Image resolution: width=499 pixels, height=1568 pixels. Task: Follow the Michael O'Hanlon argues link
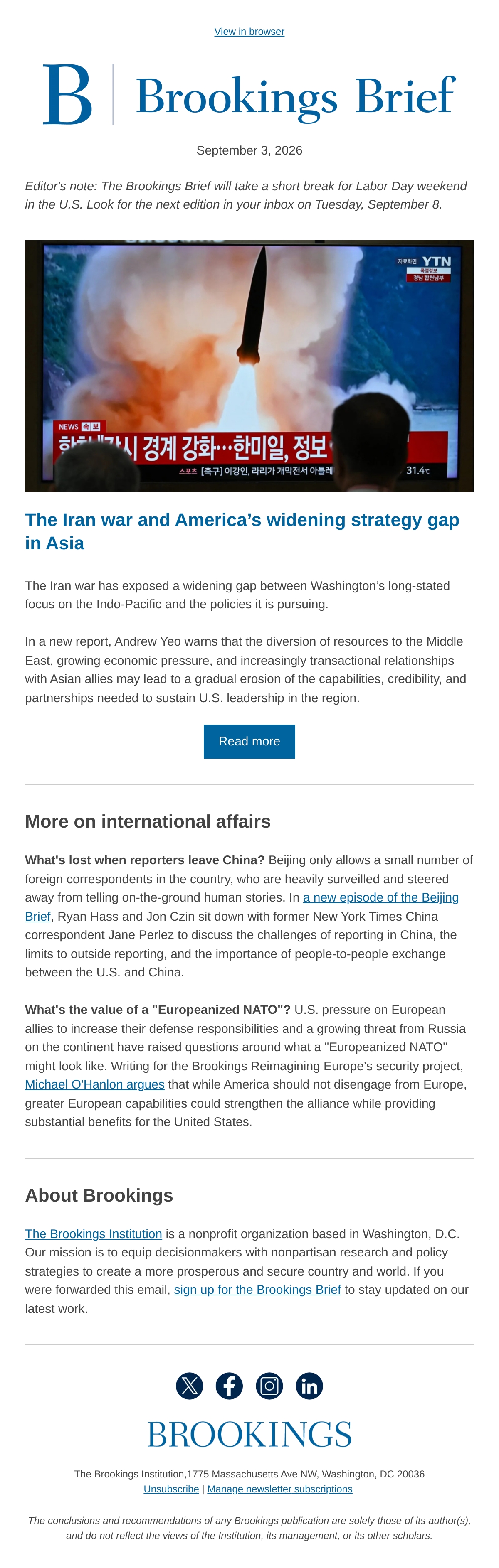tap(94, 1084)
